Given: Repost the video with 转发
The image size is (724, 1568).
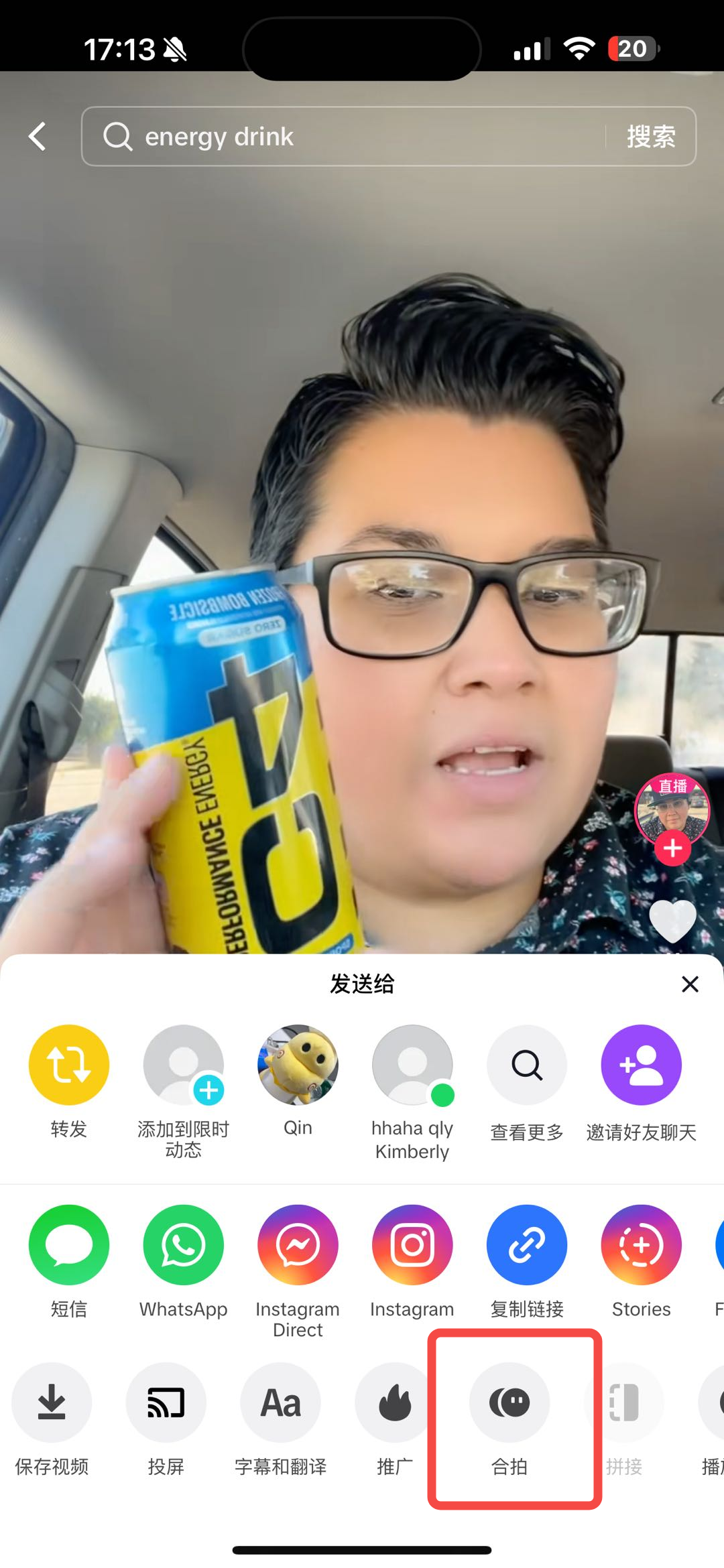Looking at the screenshot, I should point(69,1065).
